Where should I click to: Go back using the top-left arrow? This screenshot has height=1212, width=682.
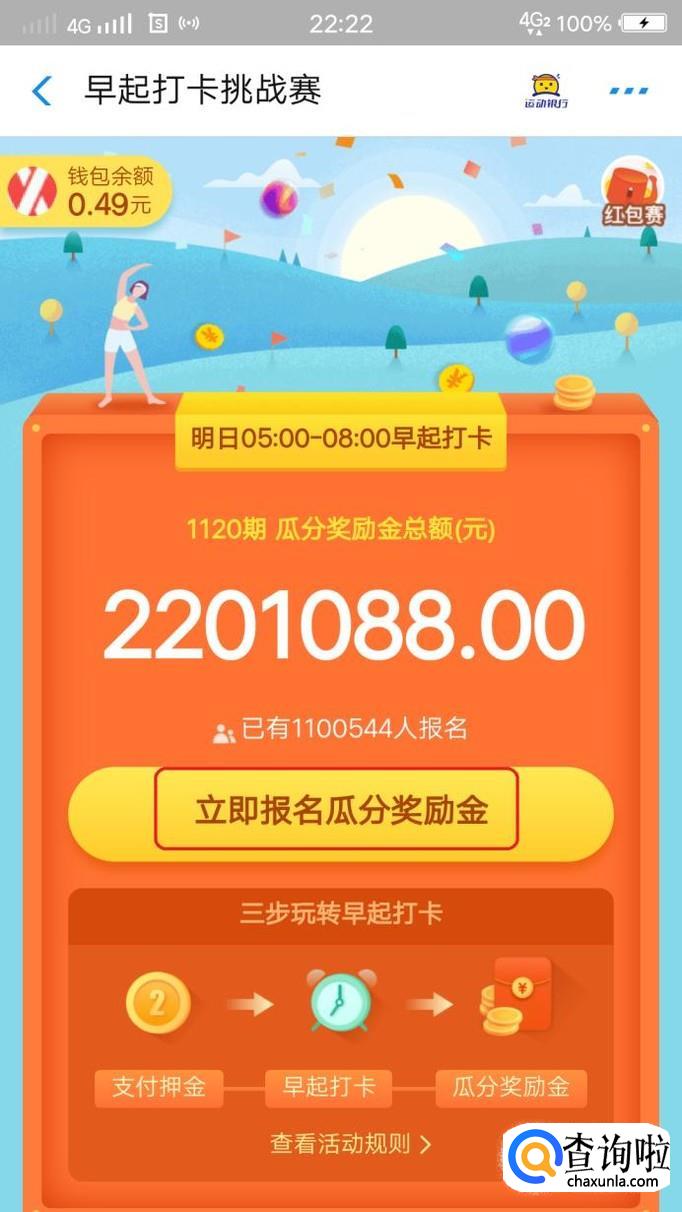click(41, 91)
